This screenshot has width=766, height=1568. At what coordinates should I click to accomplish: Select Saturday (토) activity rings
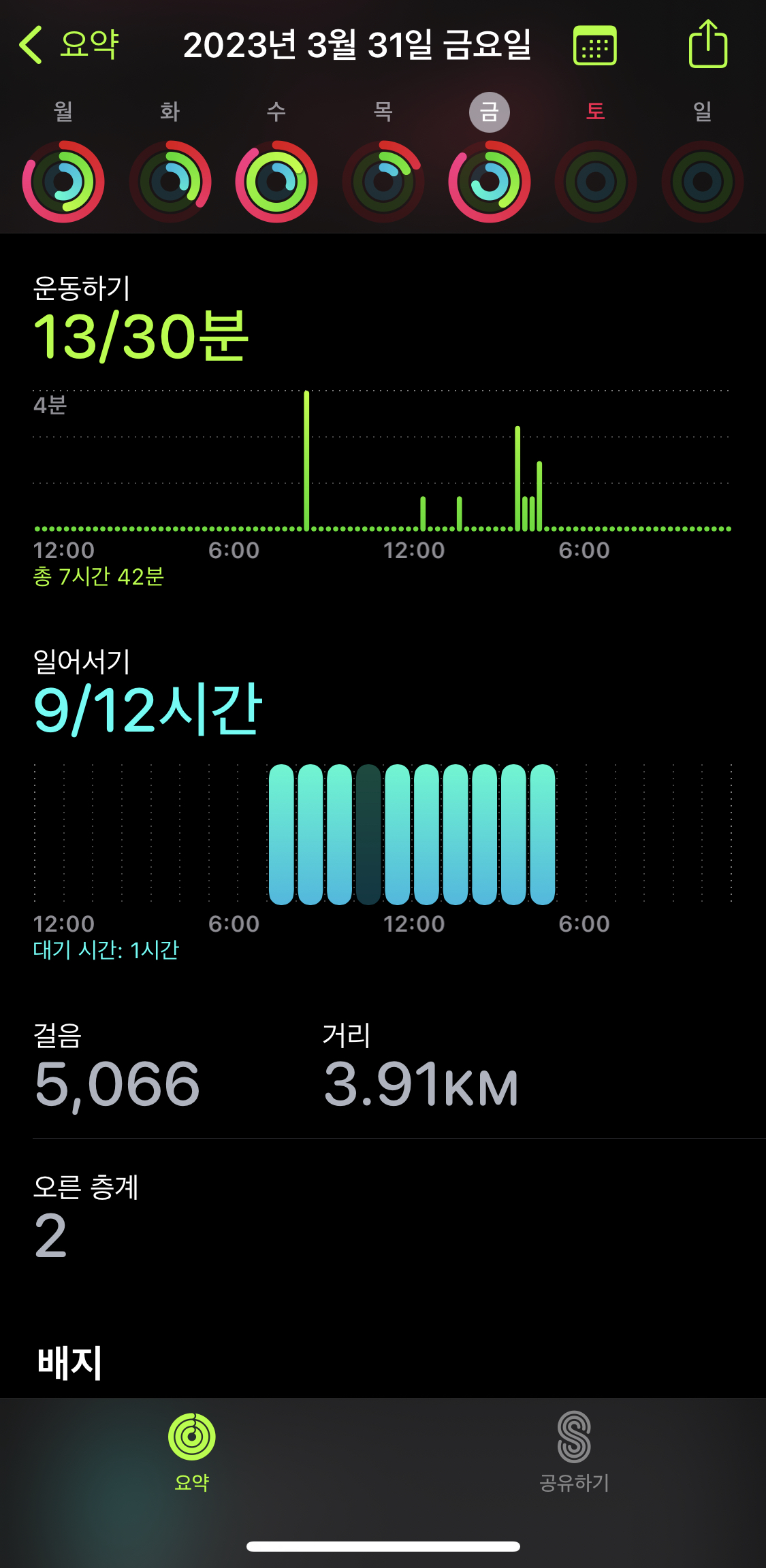[x=596, y=181]
